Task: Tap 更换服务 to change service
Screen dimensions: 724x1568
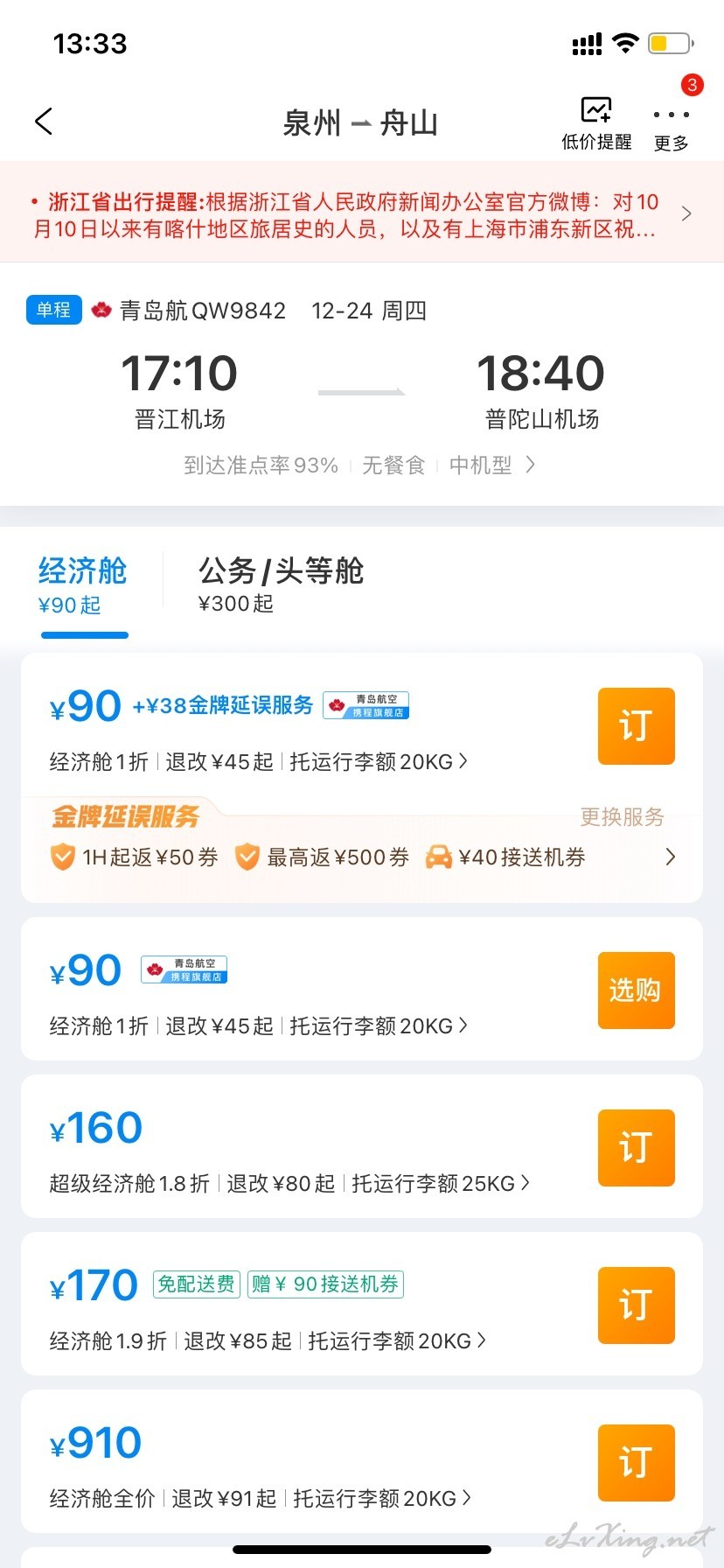Action: coord(622,817)
